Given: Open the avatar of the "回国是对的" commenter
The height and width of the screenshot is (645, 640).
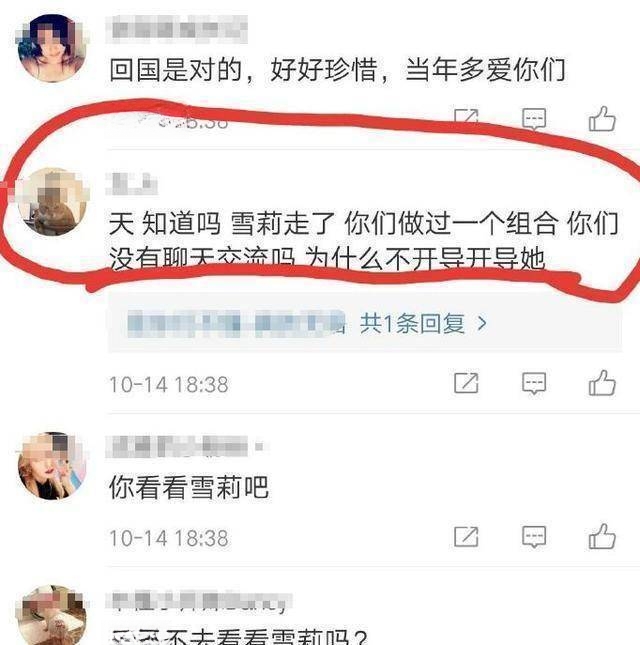Looking at the screenshot, I should 52,49.
